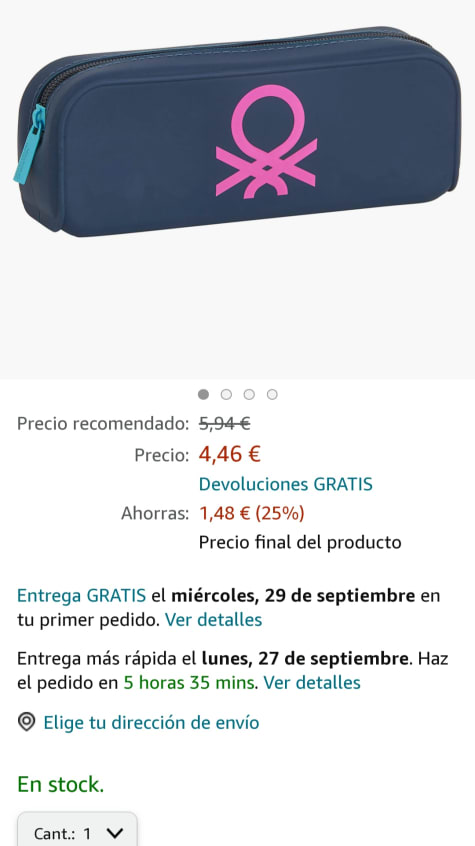Image resolution: width=475 pixels, height=846 pixels.
Task: Open the Entrega GRATIS link
Action: click(82, 596)
